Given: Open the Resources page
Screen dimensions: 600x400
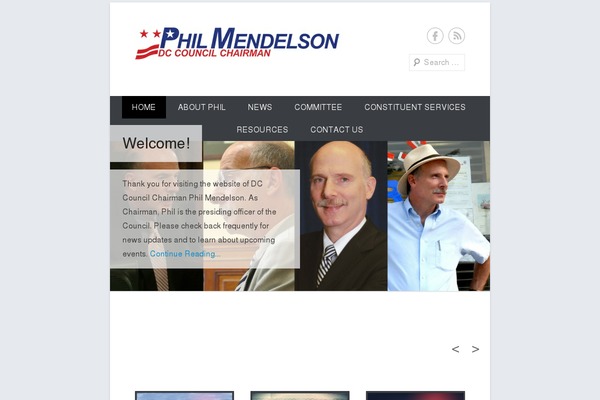Looking at the screenshot, I should (x=262, y=130).
